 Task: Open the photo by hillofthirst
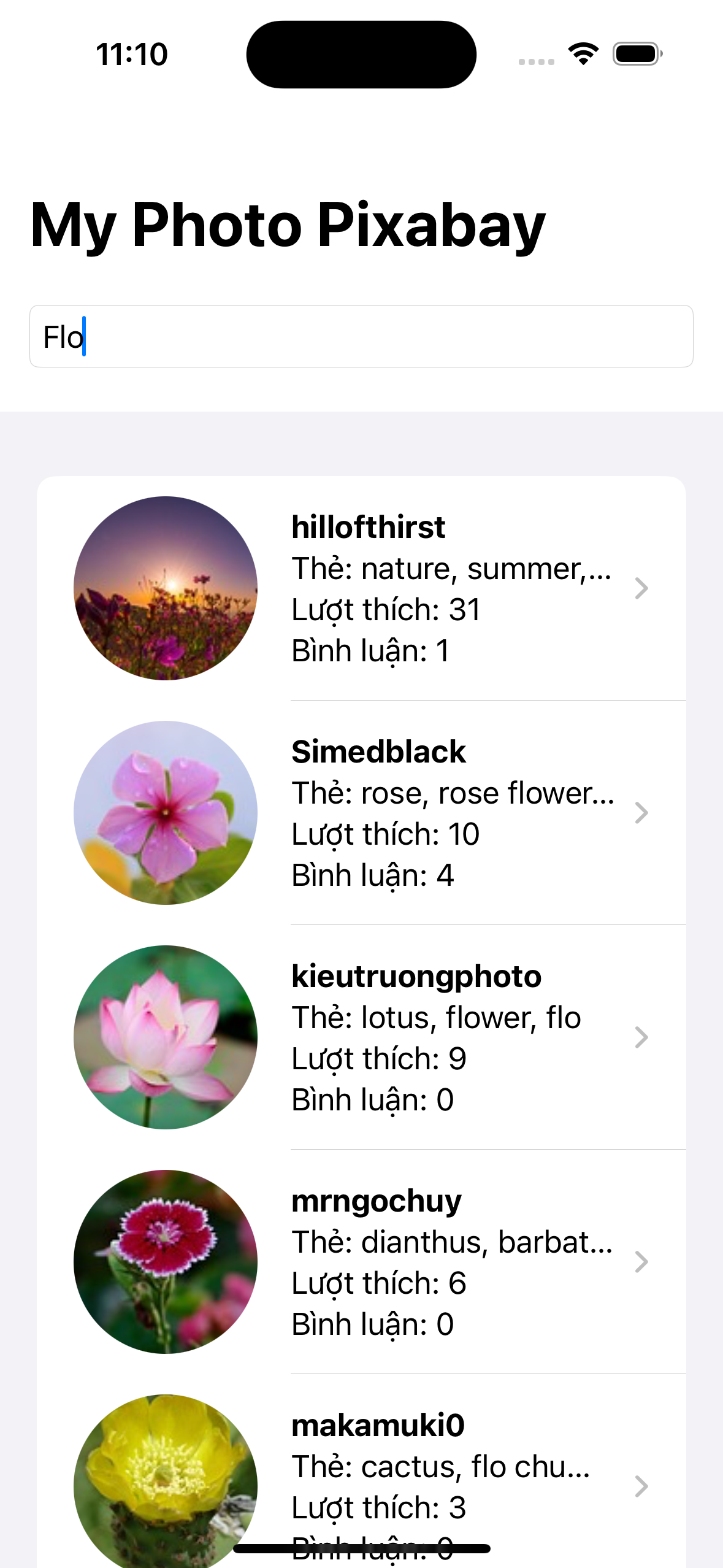pyautogui.click(x=361, y=588)
